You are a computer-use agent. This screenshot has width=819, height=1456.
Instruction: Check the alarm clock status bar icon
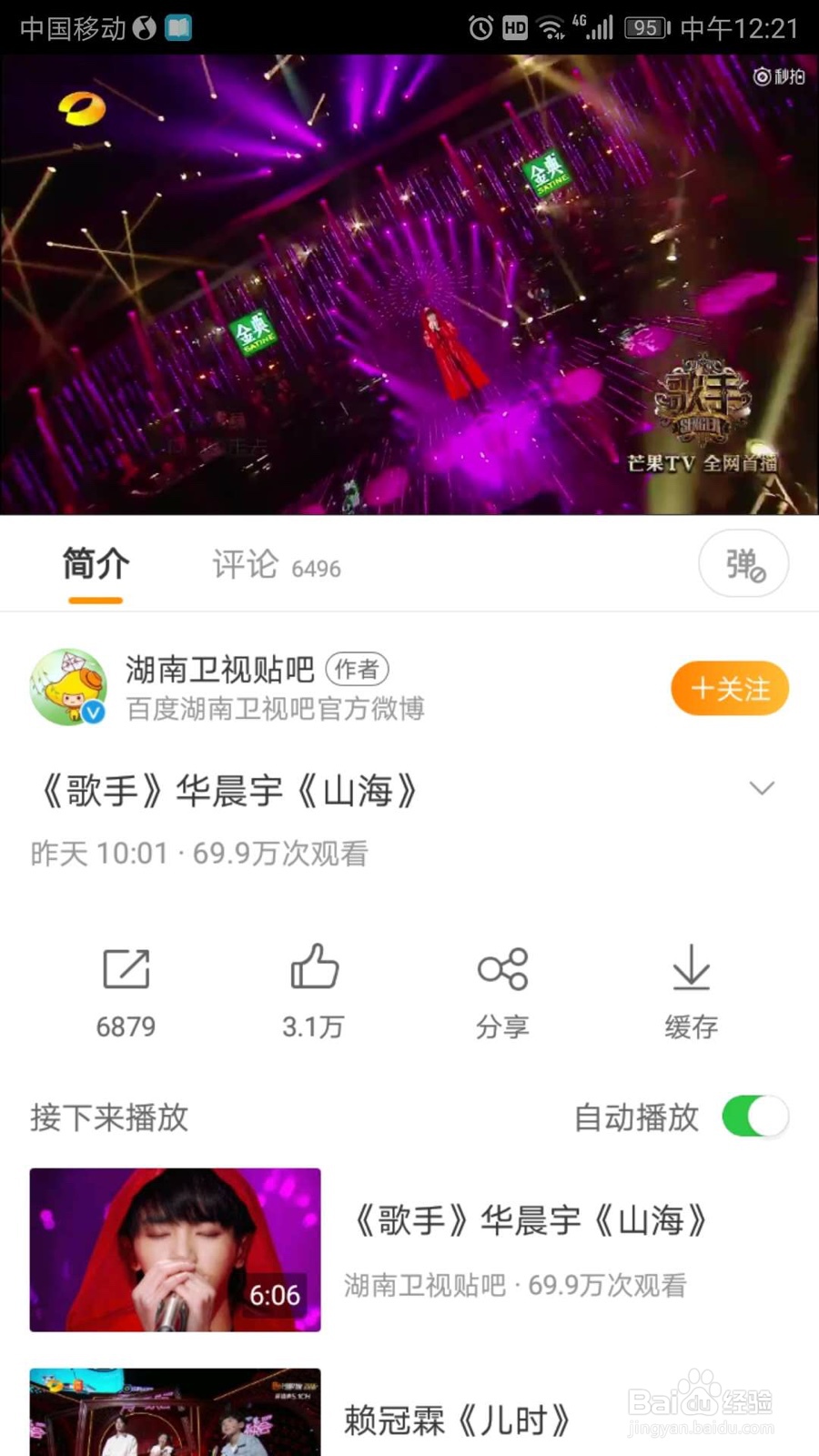click(482, 27)
